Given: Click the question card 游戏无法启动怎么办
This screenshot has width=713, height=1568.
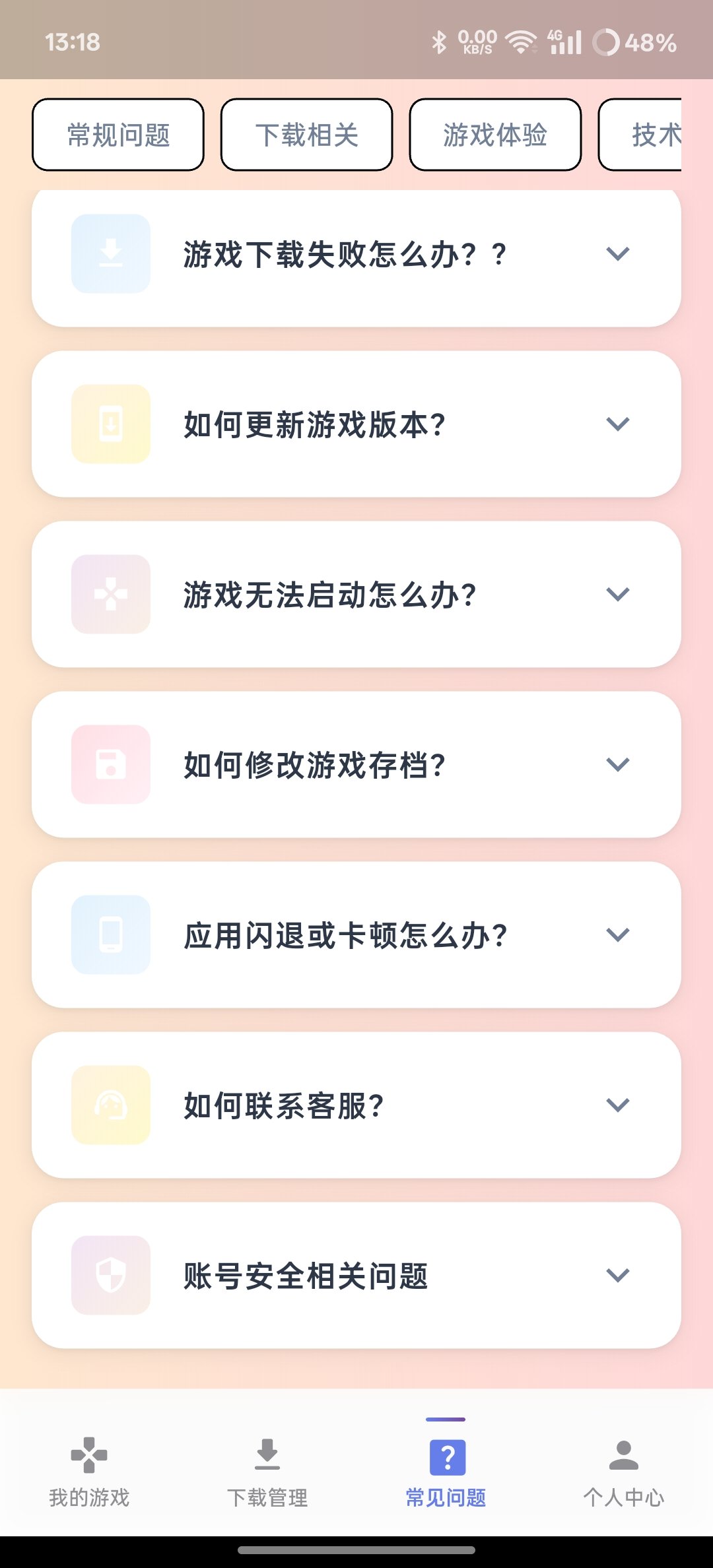Looking at the screenshot, I should click(356, 594).
